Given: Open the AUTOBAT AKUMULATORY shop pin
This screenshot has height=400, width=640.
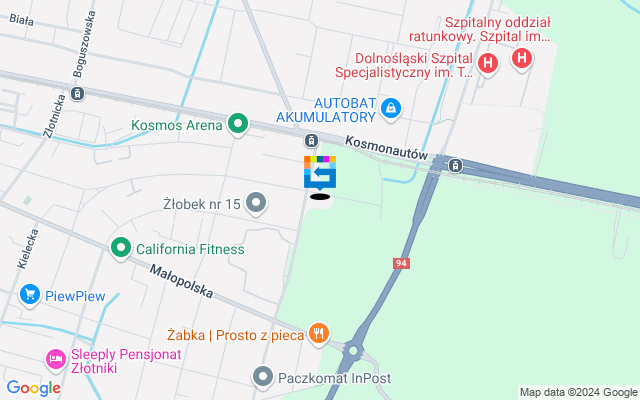Looking at the screenshot, I should (x=391, y=105).
